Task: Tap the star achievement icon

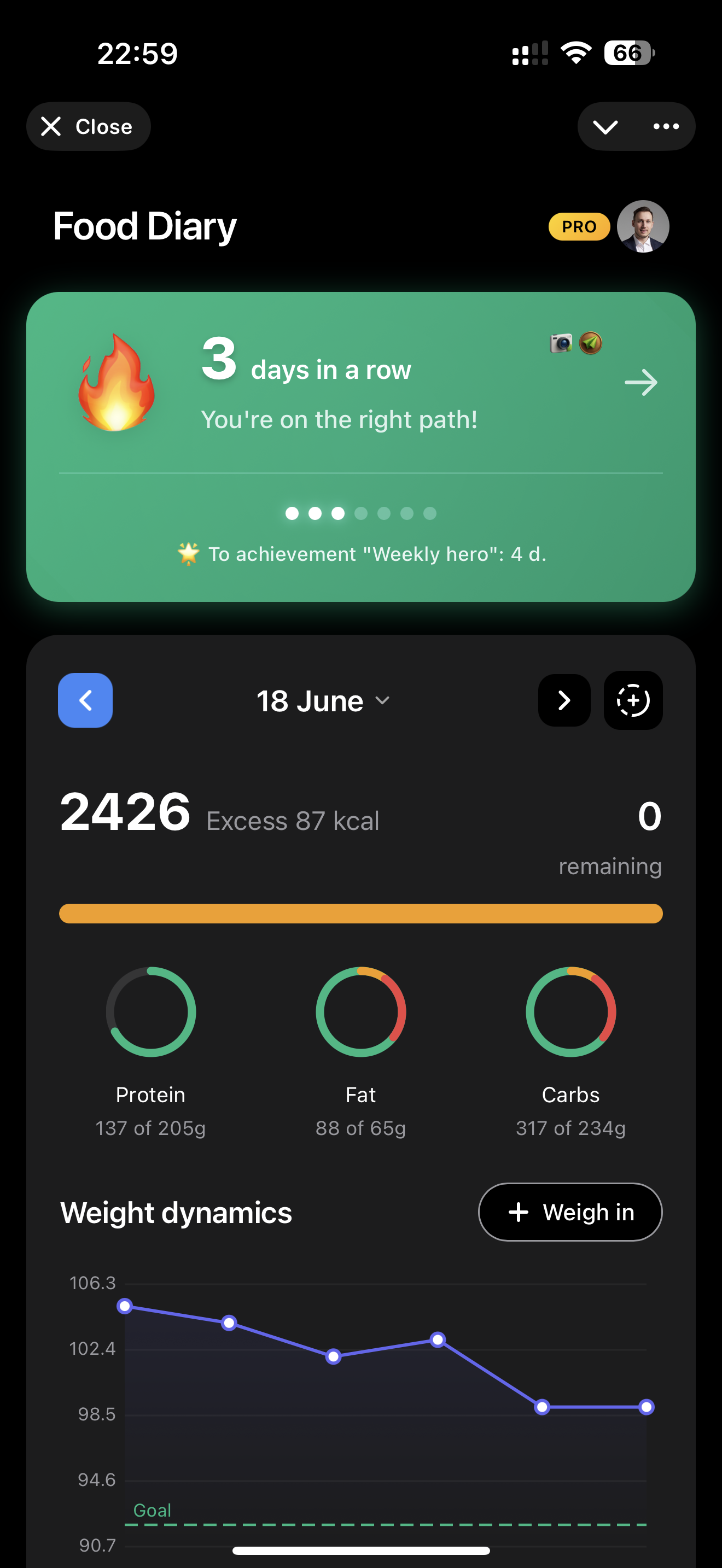Action: (188, 553)
